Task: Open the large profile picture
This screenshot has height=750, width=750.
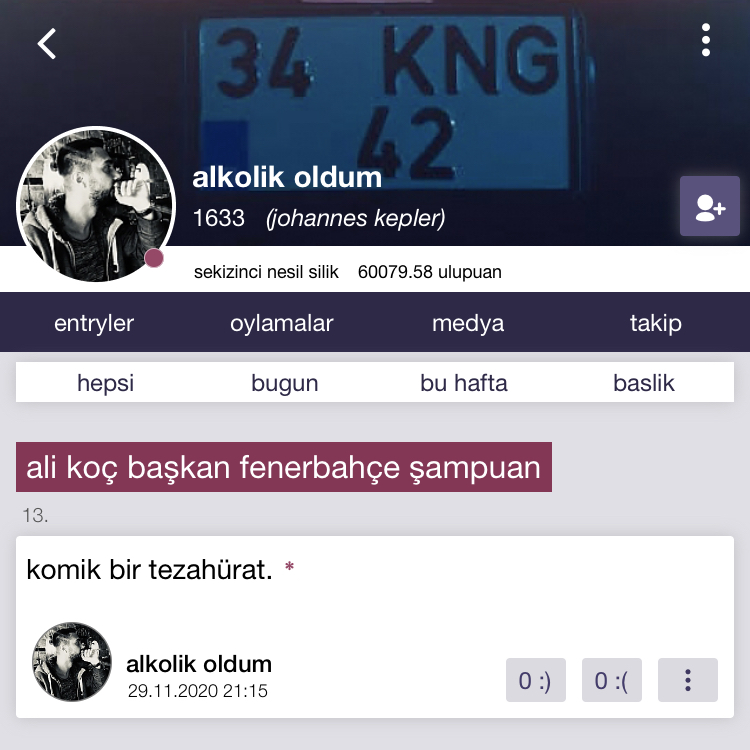Action: coord(90,204)
